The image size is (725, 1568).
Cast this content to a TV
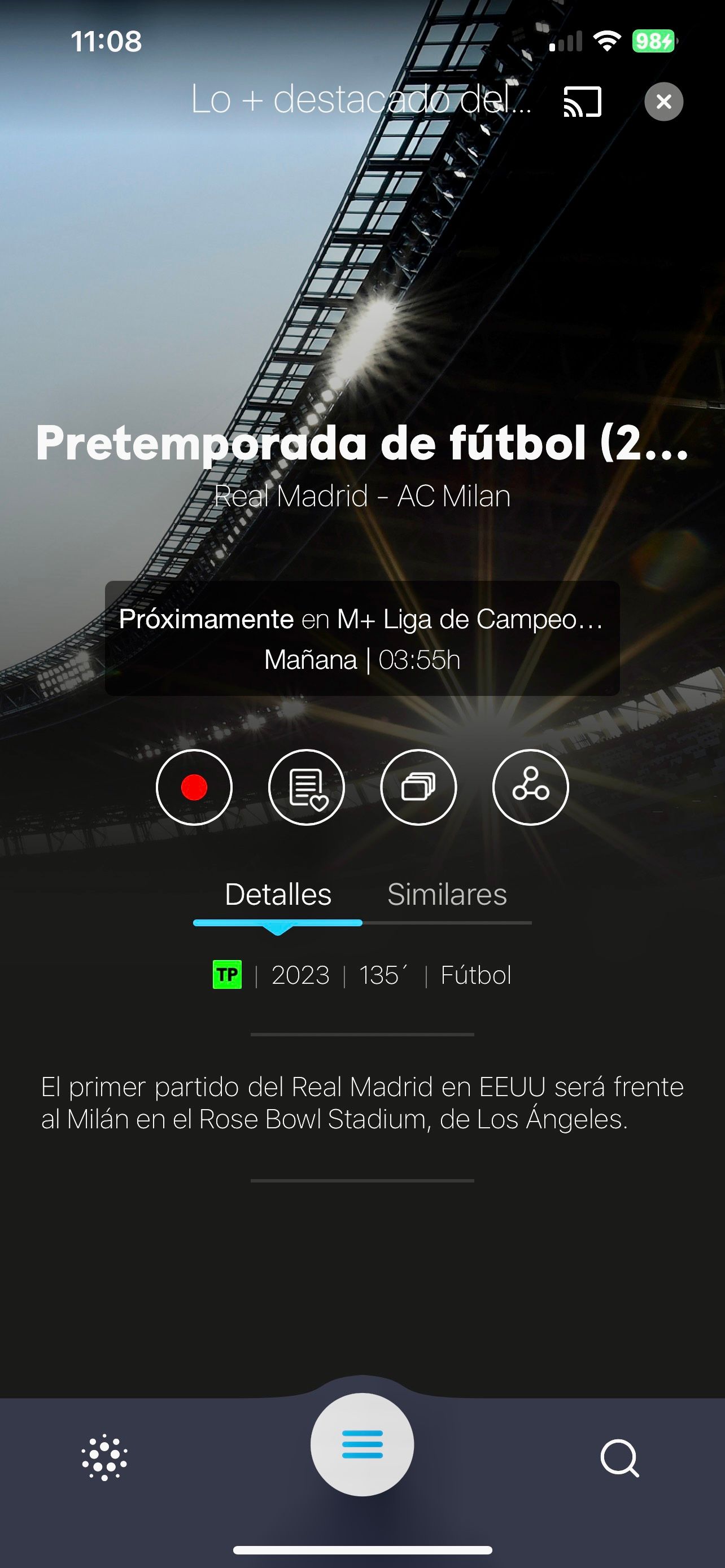[x=583, y=102]
